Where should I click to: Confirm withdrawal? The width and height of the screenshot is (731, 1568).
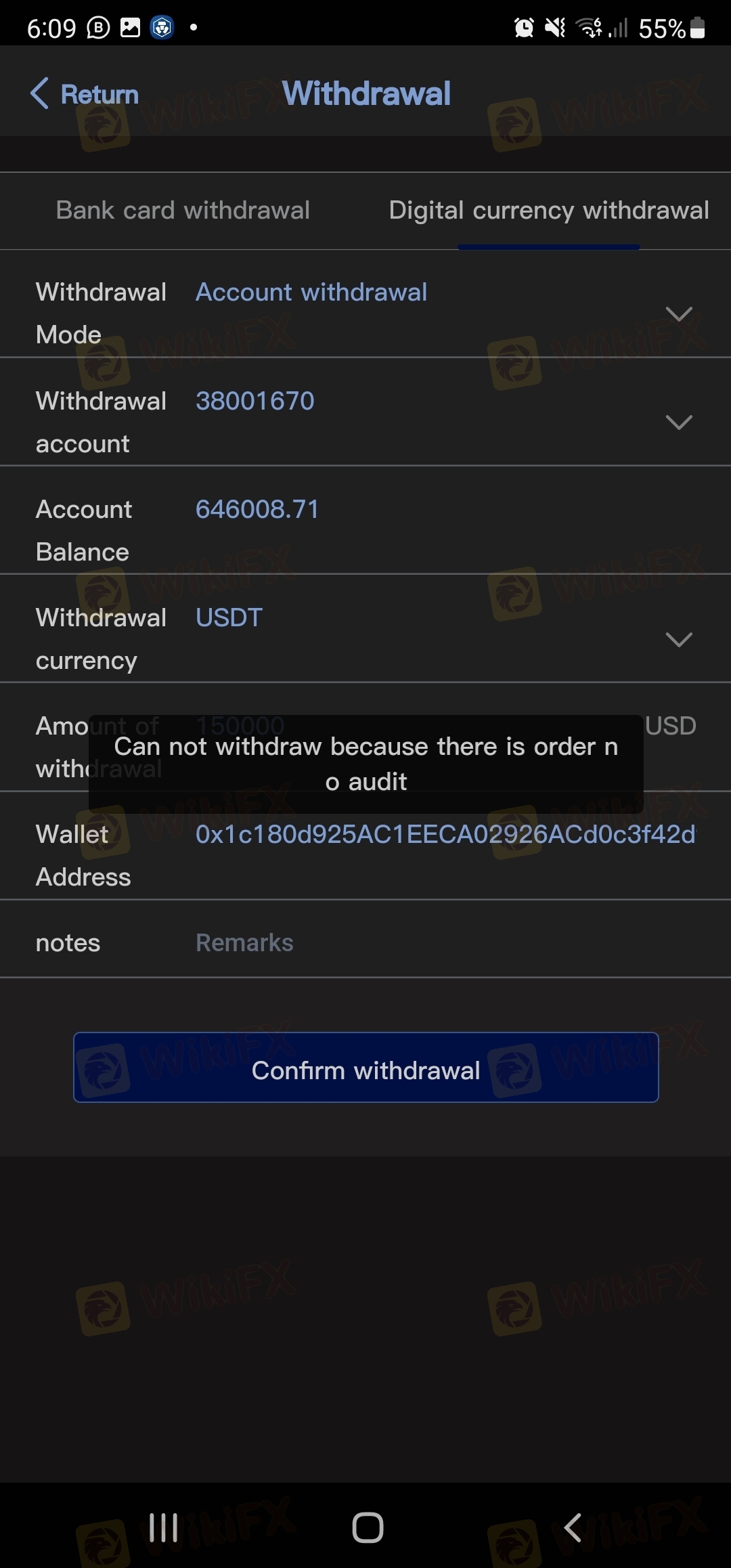pos(366,1068)
